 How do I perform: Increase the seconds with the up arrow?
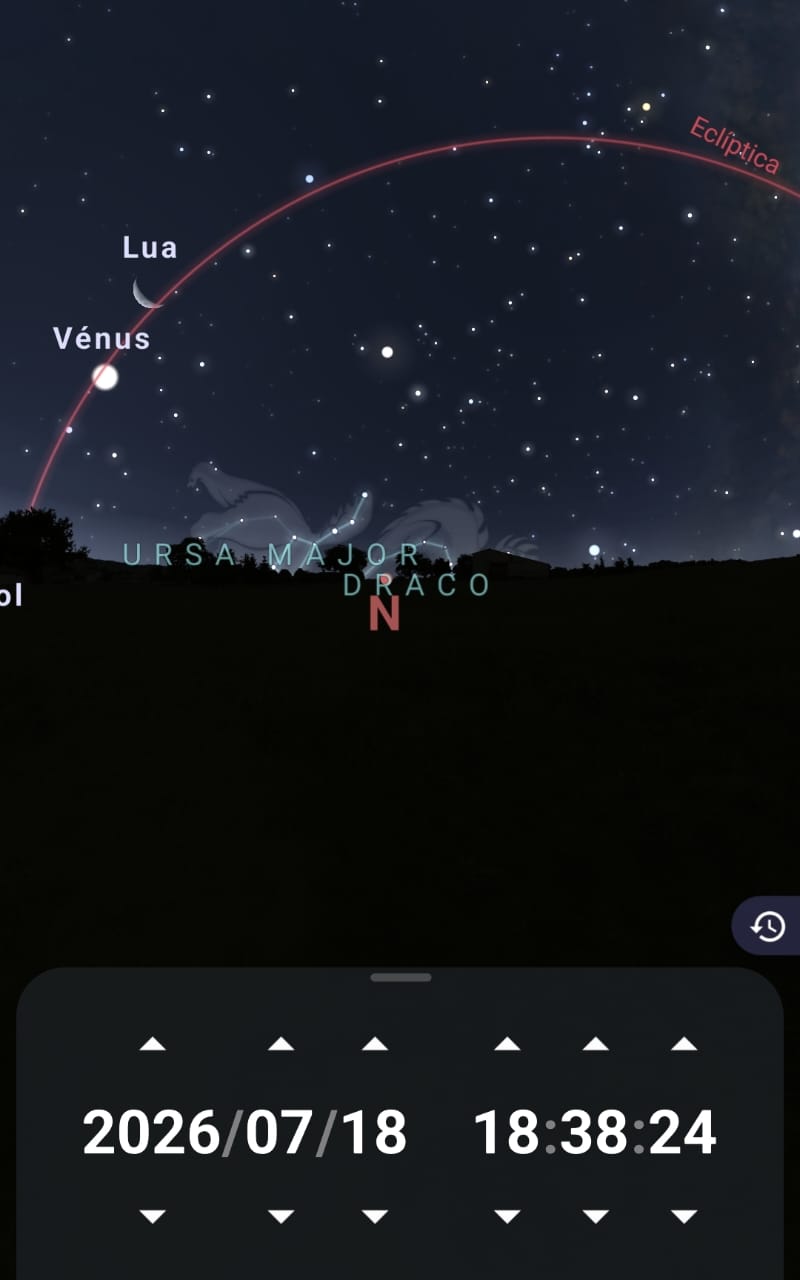pyautogui.click(x=684, y=1044)
